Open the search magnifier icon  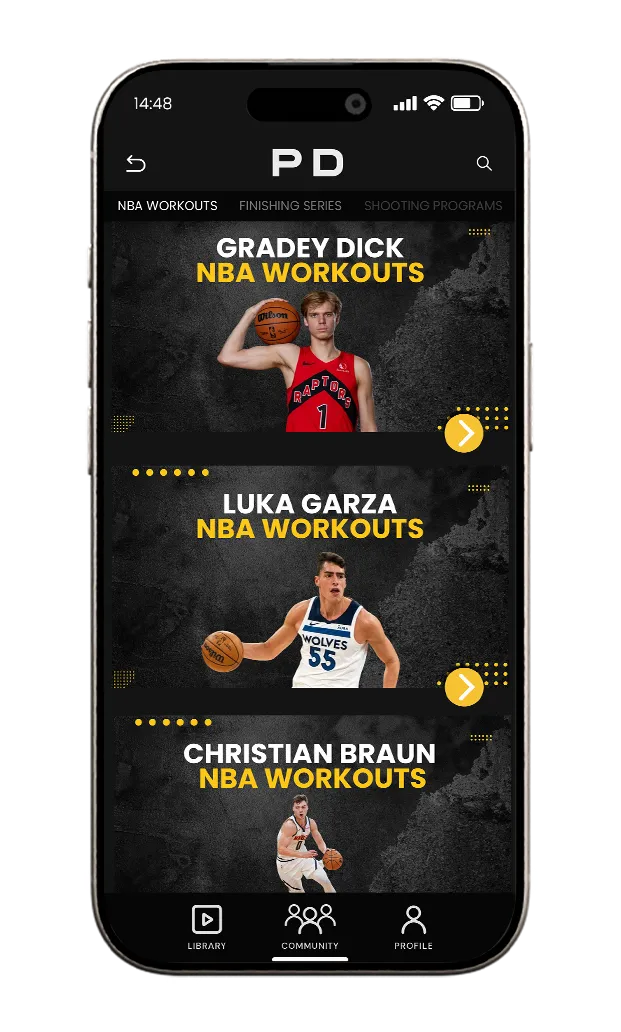(x=484, y=163)
